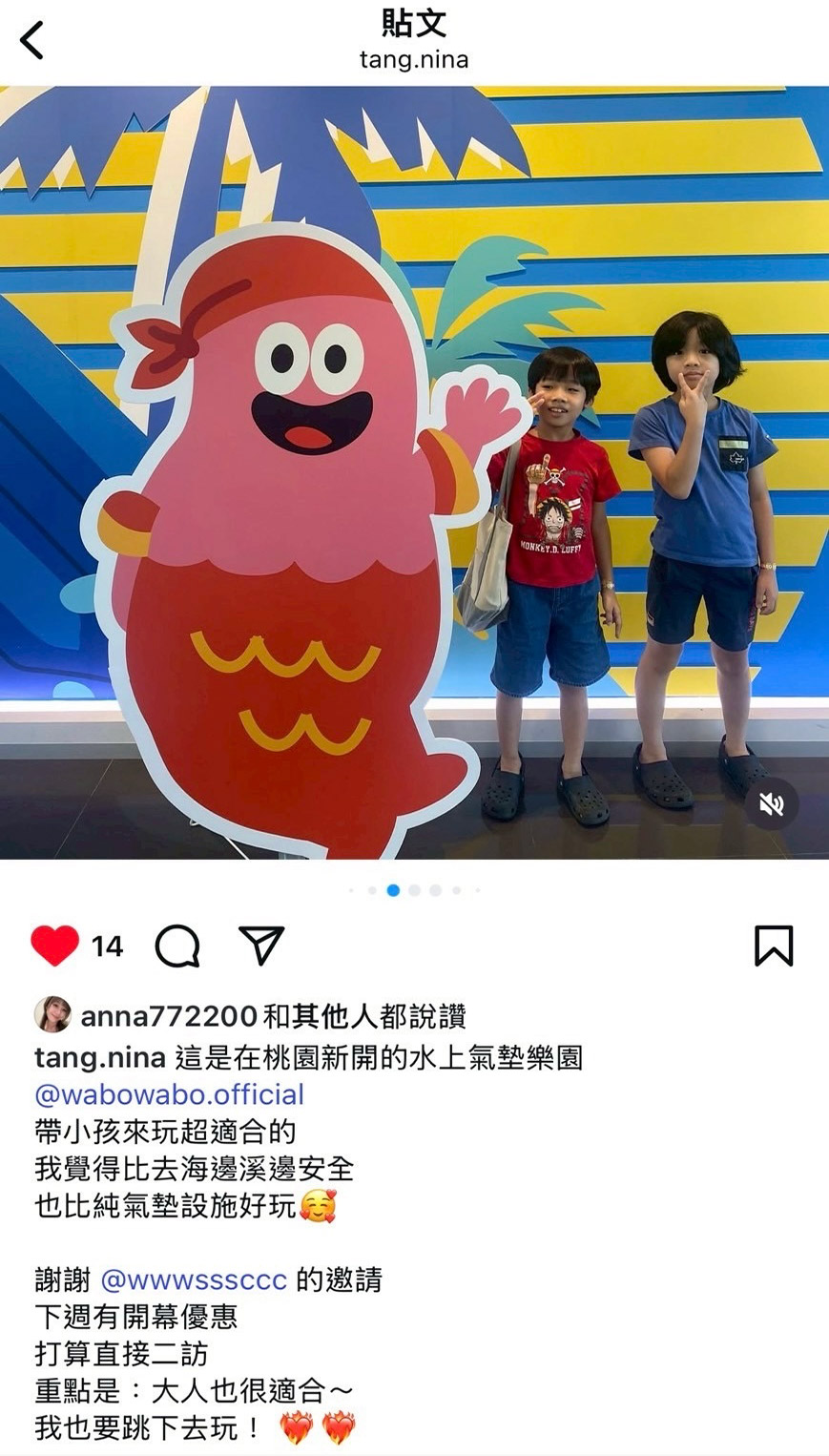Share the post via the paper plane
The width and height of the screenshot is (829, 1456).
coord(261,945)
